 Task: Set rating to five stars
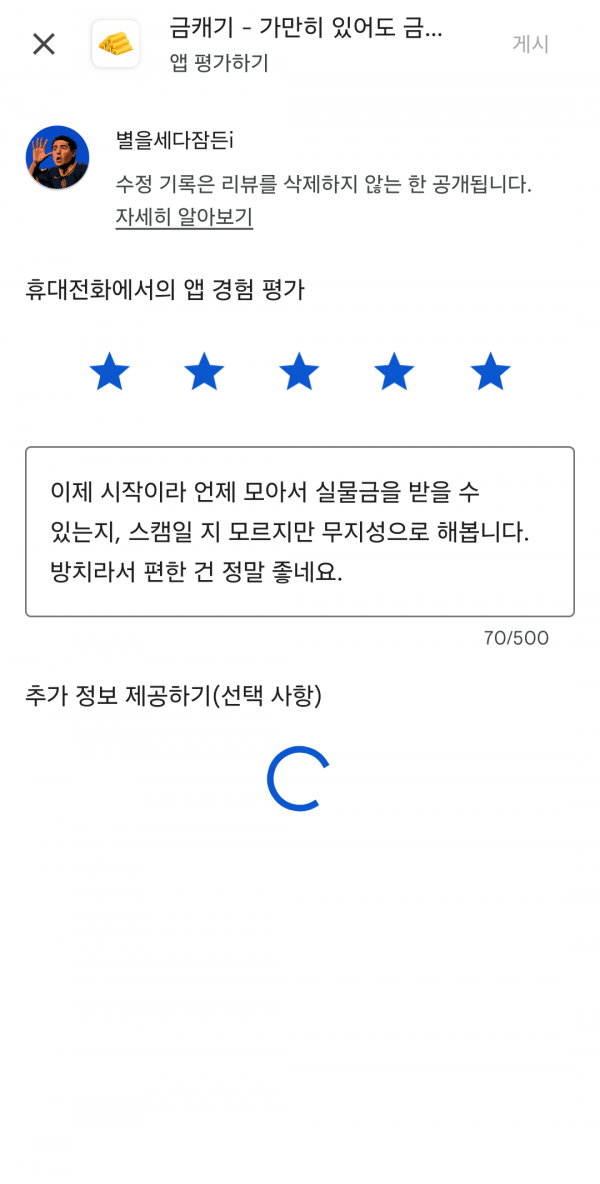pos(491,372)
